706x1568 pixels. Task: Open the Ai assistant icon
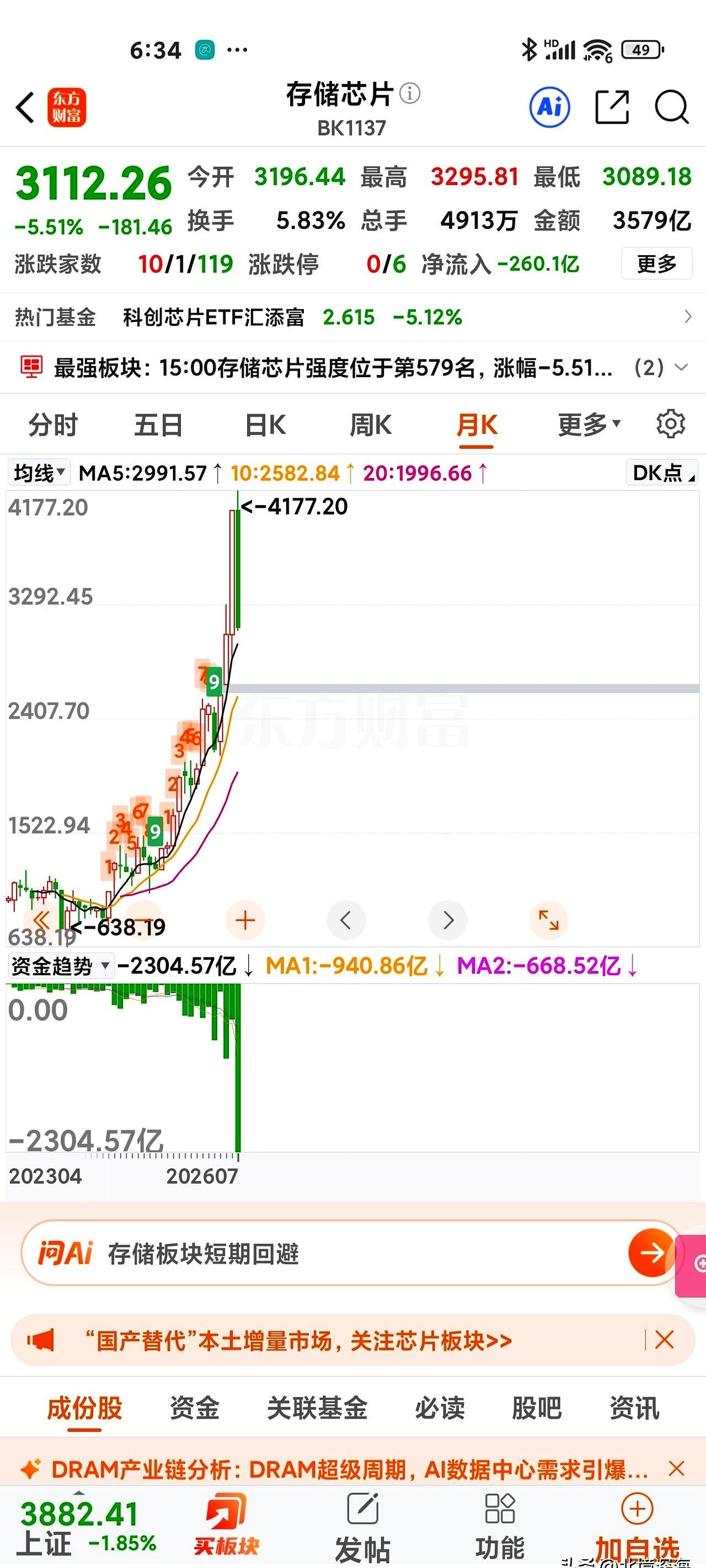[x=549, y=107]
